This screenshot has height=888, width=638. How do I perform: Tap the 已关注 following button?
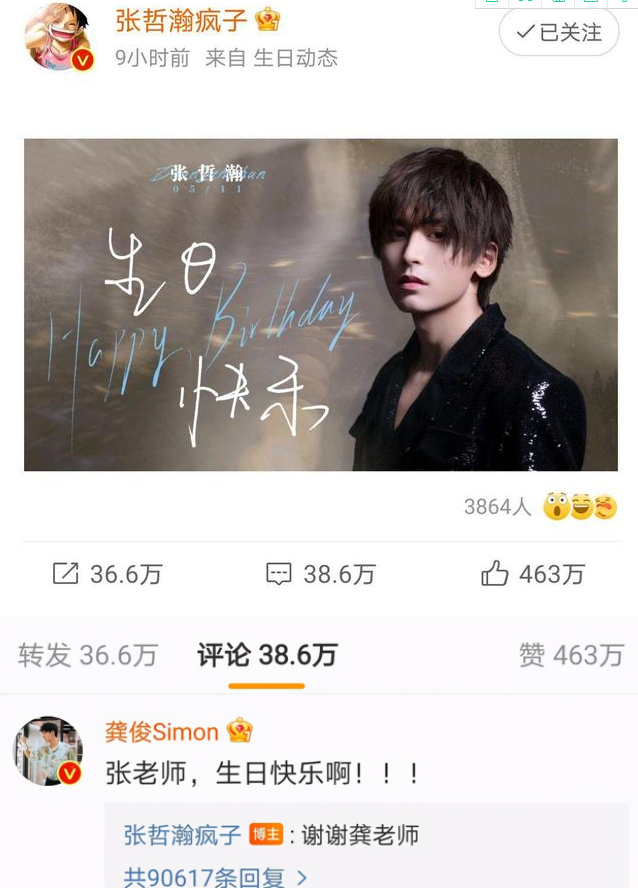[x=559, y=33]
